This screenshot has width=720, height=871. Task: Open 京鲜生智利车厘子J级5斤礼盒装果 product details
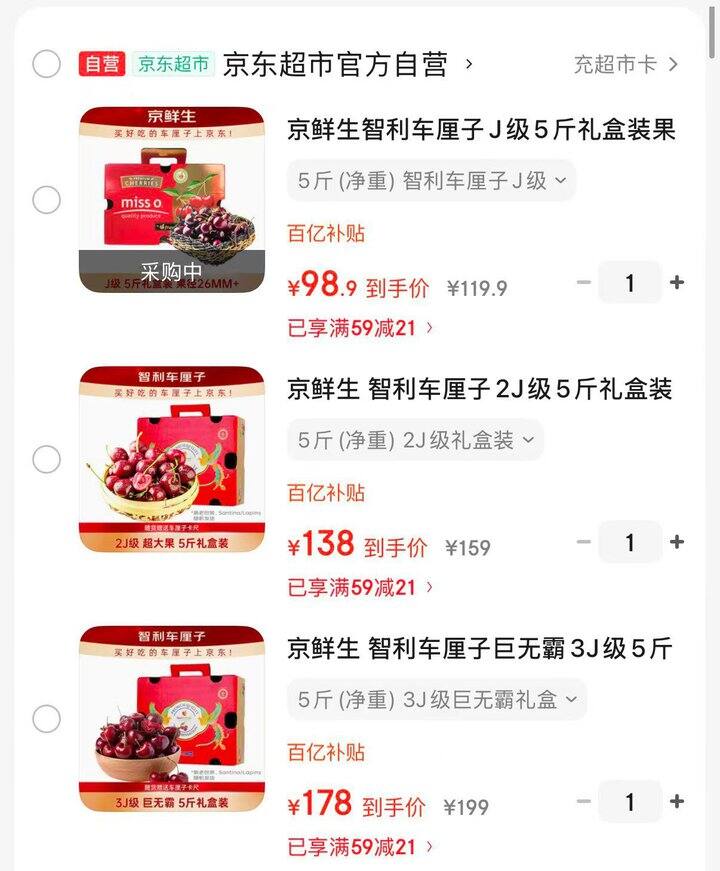(481, 130)
